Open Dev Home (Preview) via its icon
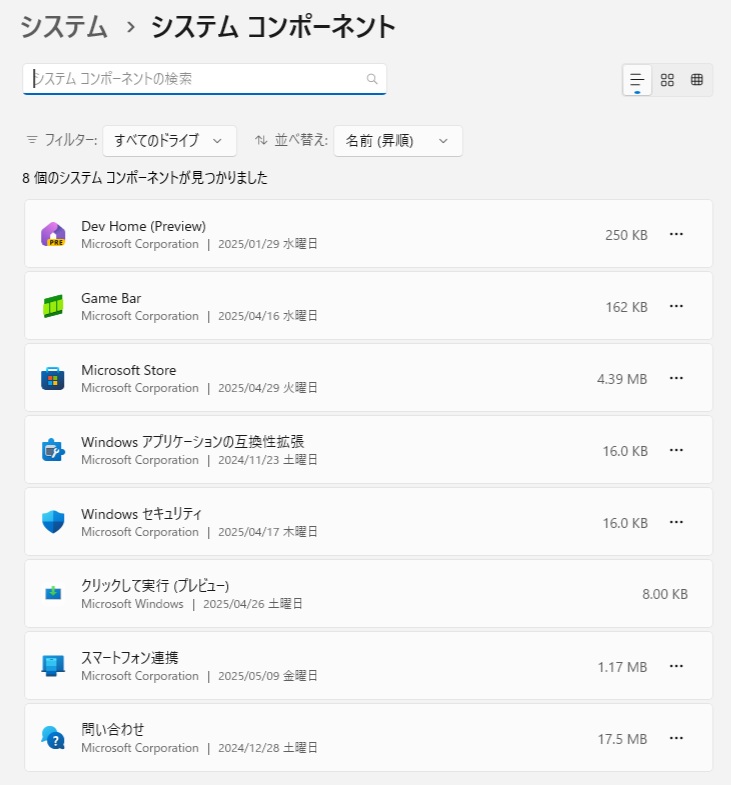This screenshot has width=731, height=785. pyautogui.click(x=53, y=234)
